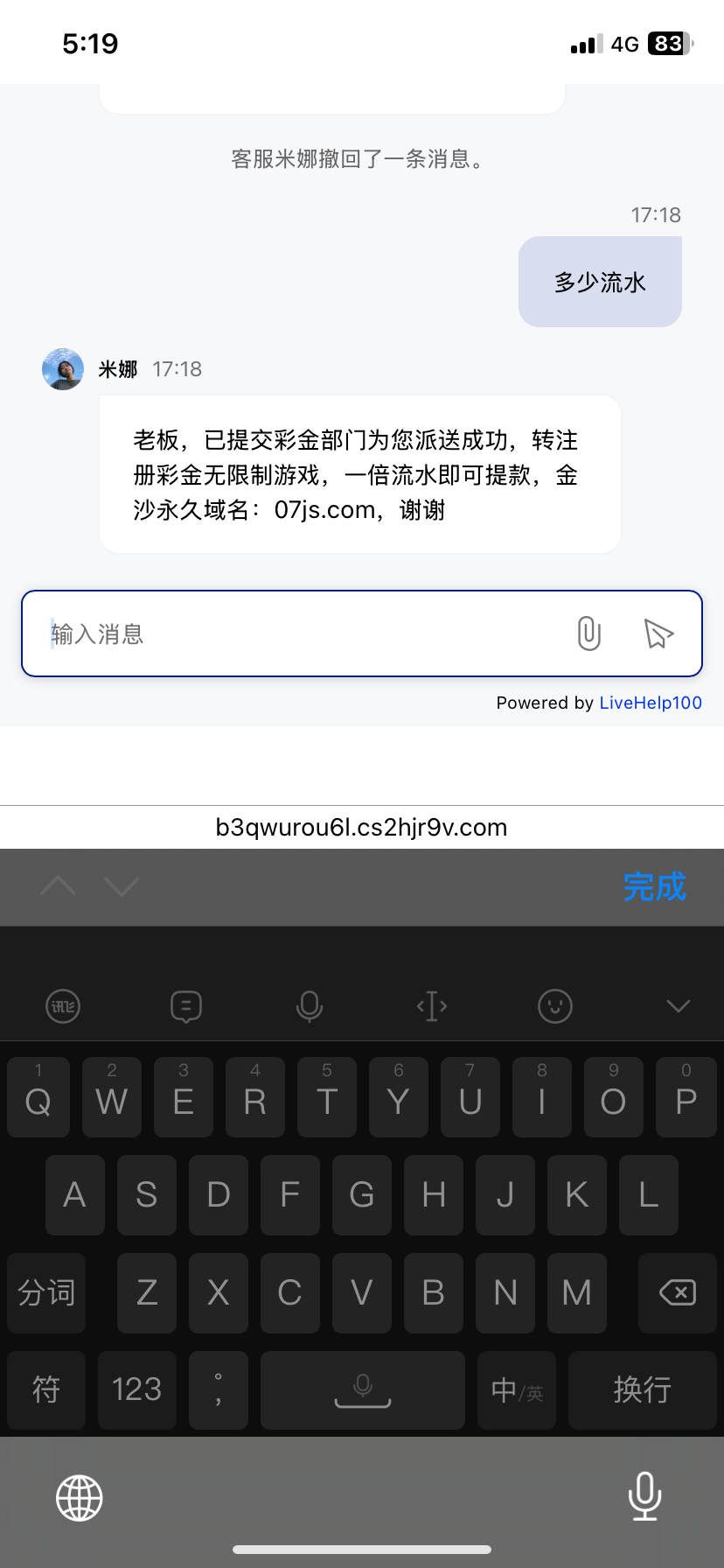Image resolution: width=724 pixels, height=1568 pixels.
Task: Switch keyboards using the globe icon
Action: click(x=80, y=1497)
